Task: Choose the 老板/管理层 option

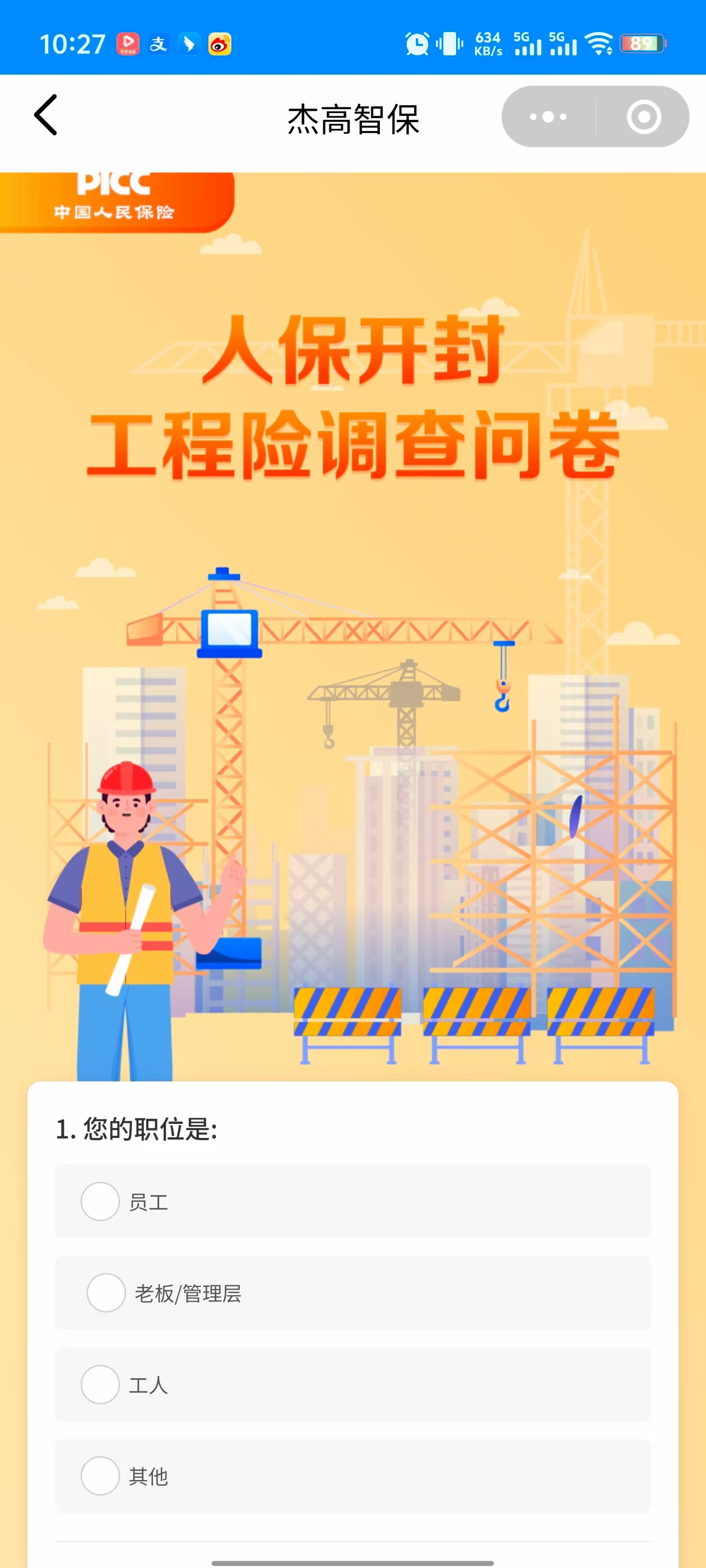Action: 106,1292
